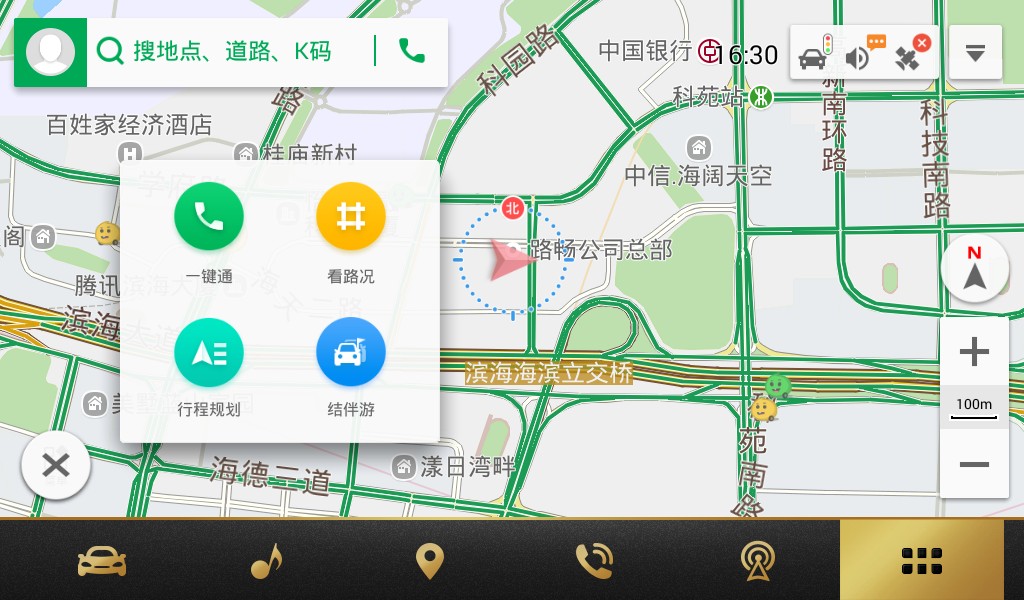Open the apps grid tab
Screen dimensions: 1024x600
click(x=921, y=561)
